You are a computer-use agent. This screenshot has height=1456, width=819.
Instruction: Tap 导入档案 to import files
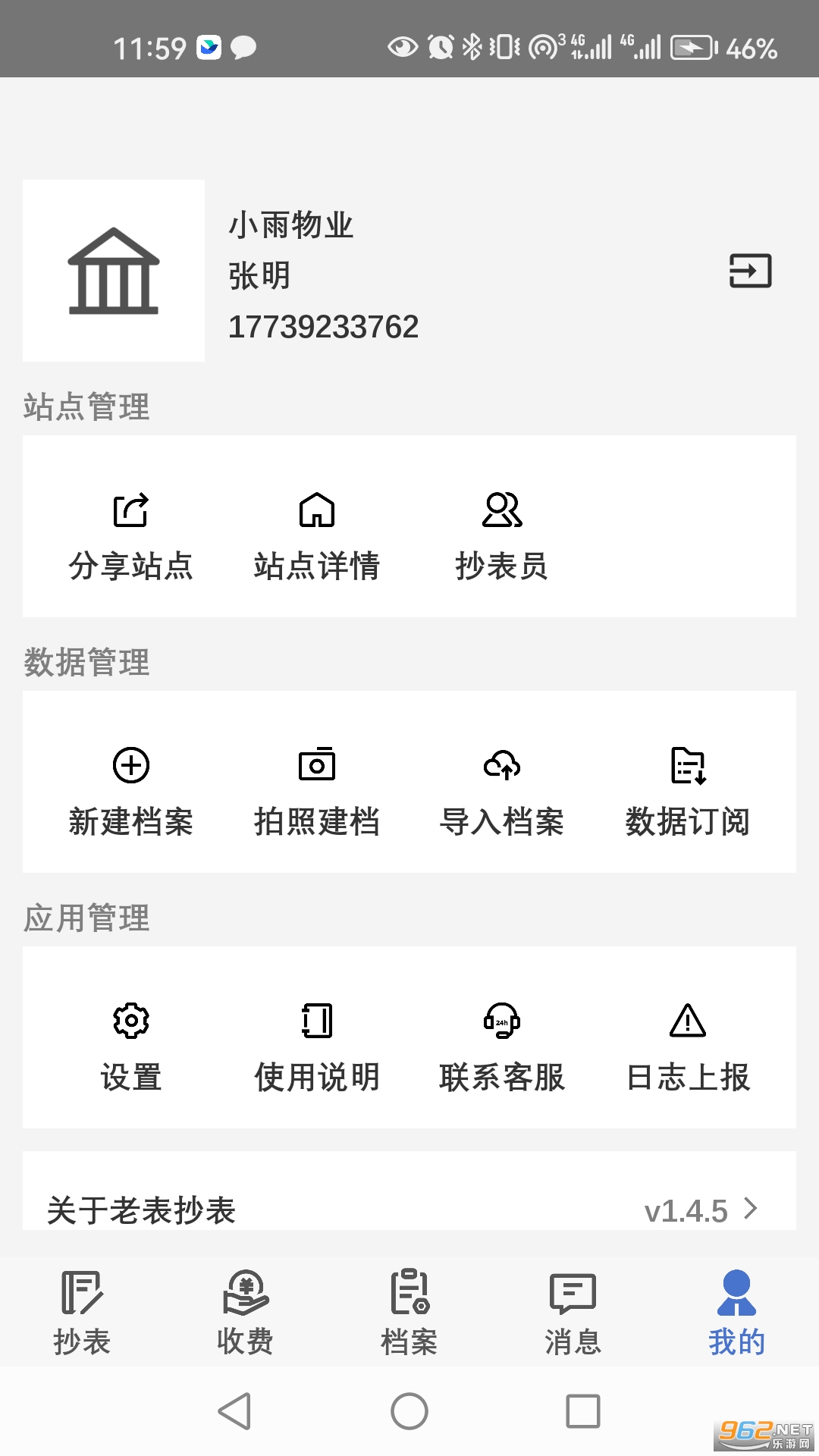[501, 790]
